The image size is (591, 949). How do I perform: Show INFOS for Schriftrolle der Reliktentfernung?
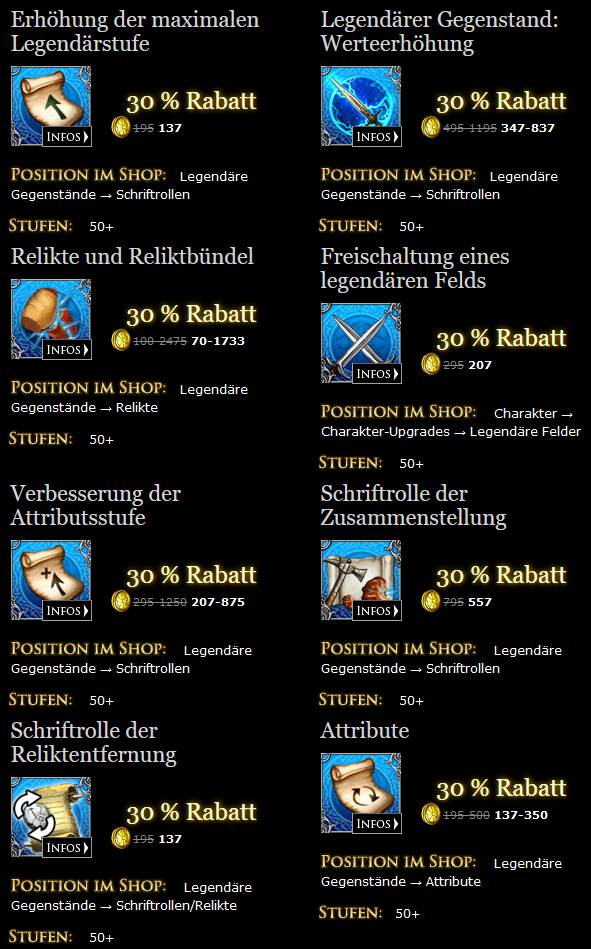[67, 847]
